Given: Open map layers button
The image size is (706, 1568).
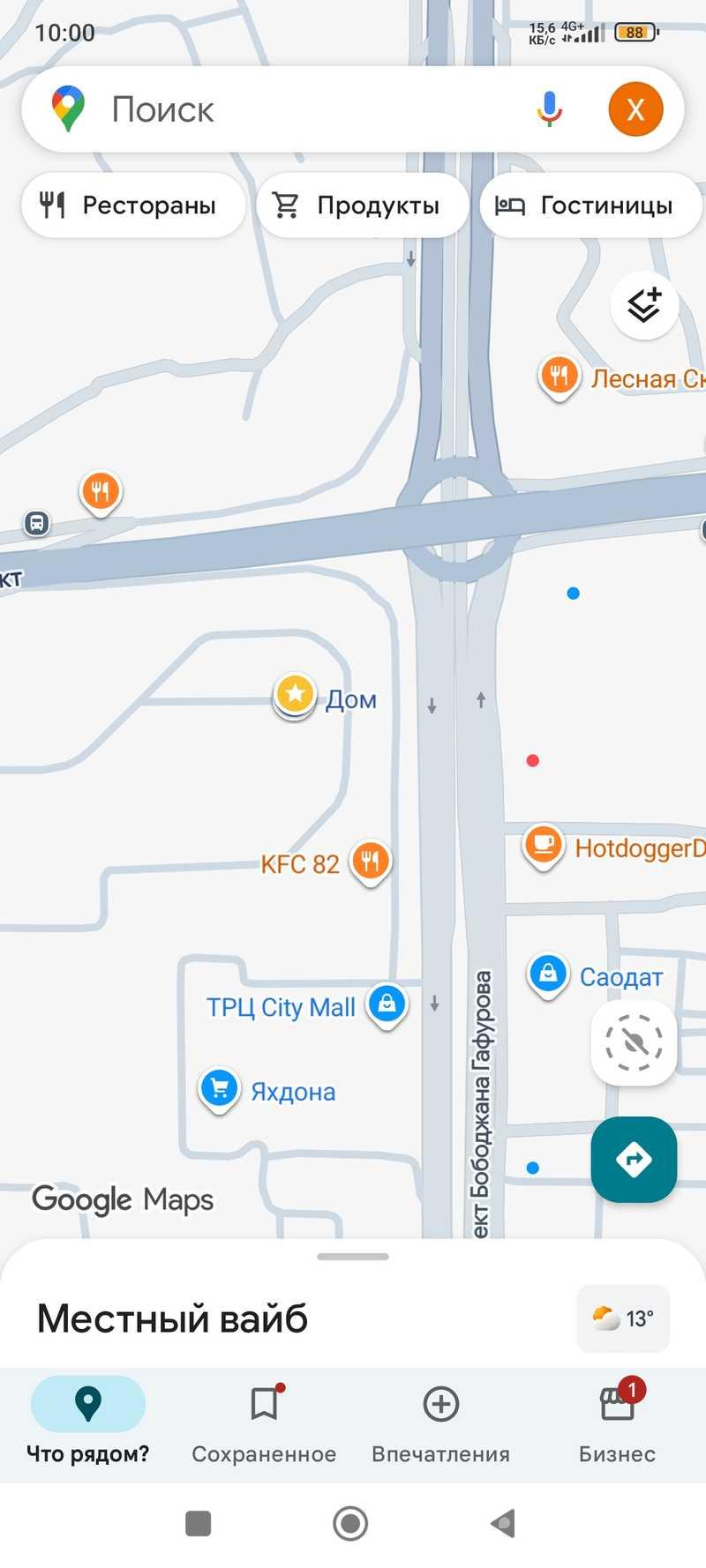Looking at the screenshot, I should coord(644,305).
